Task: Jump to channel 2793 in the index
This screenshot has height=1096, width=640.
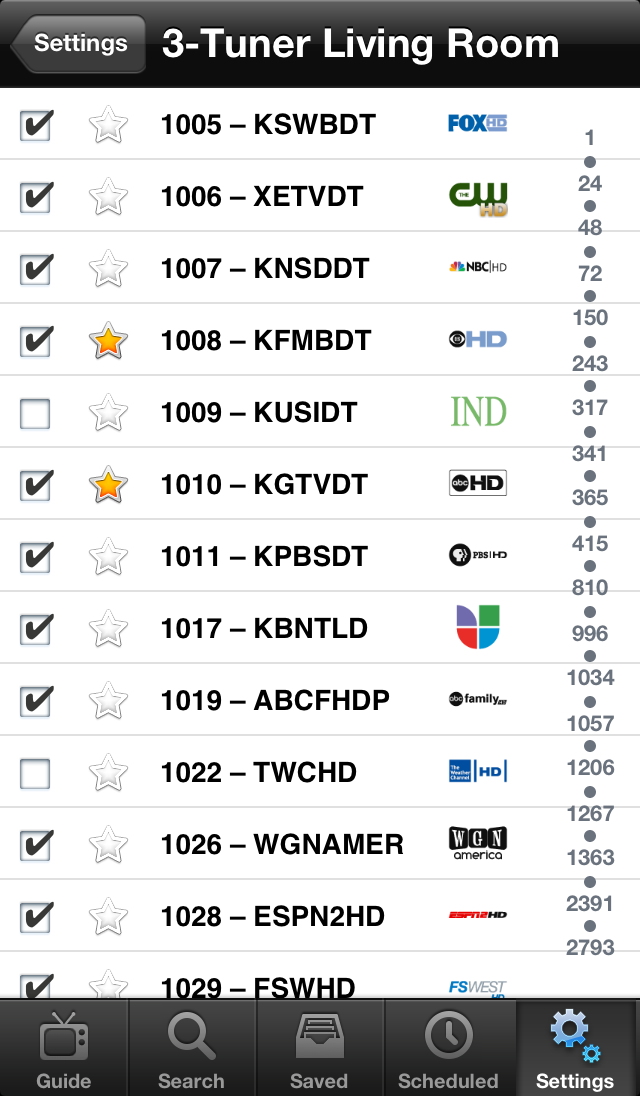Action: (x=590, y=948)
